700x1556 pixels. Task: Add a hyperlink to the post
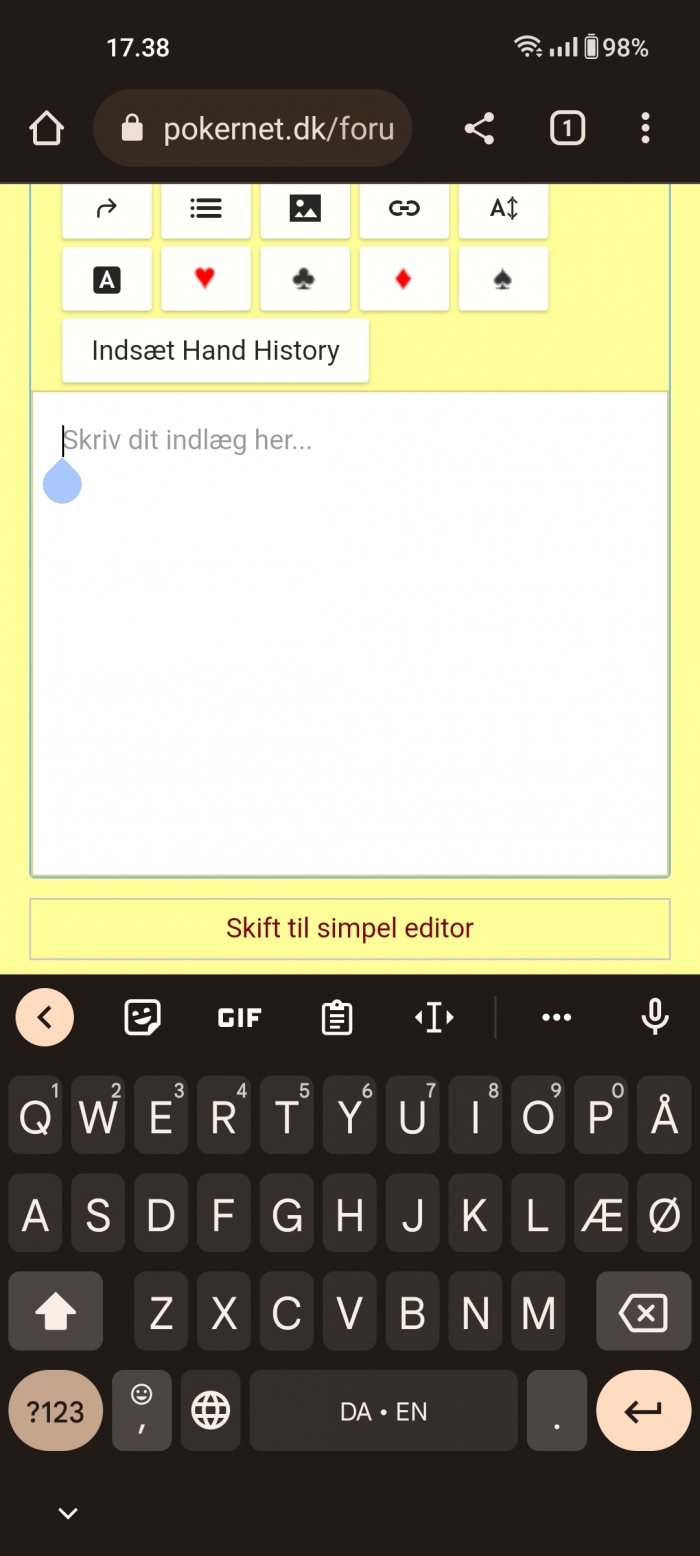point(404,208)
